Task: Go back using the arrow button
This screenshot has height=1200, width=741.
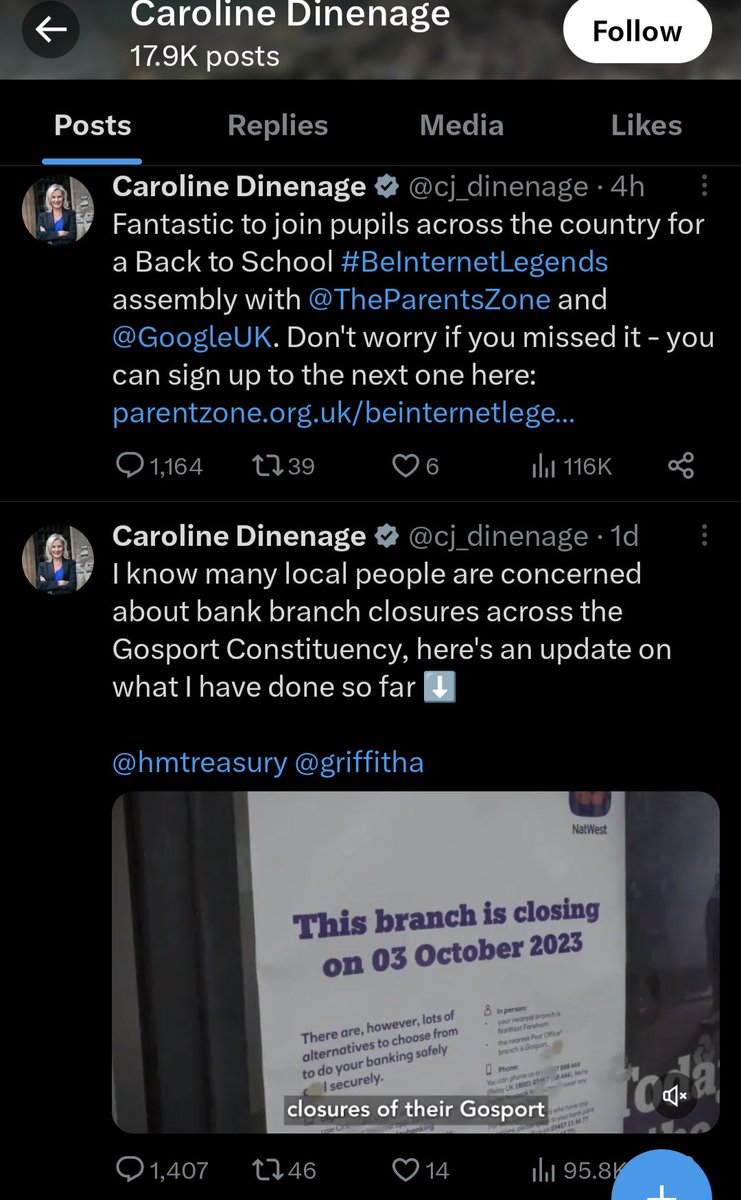Action: (x=51, y=30)
